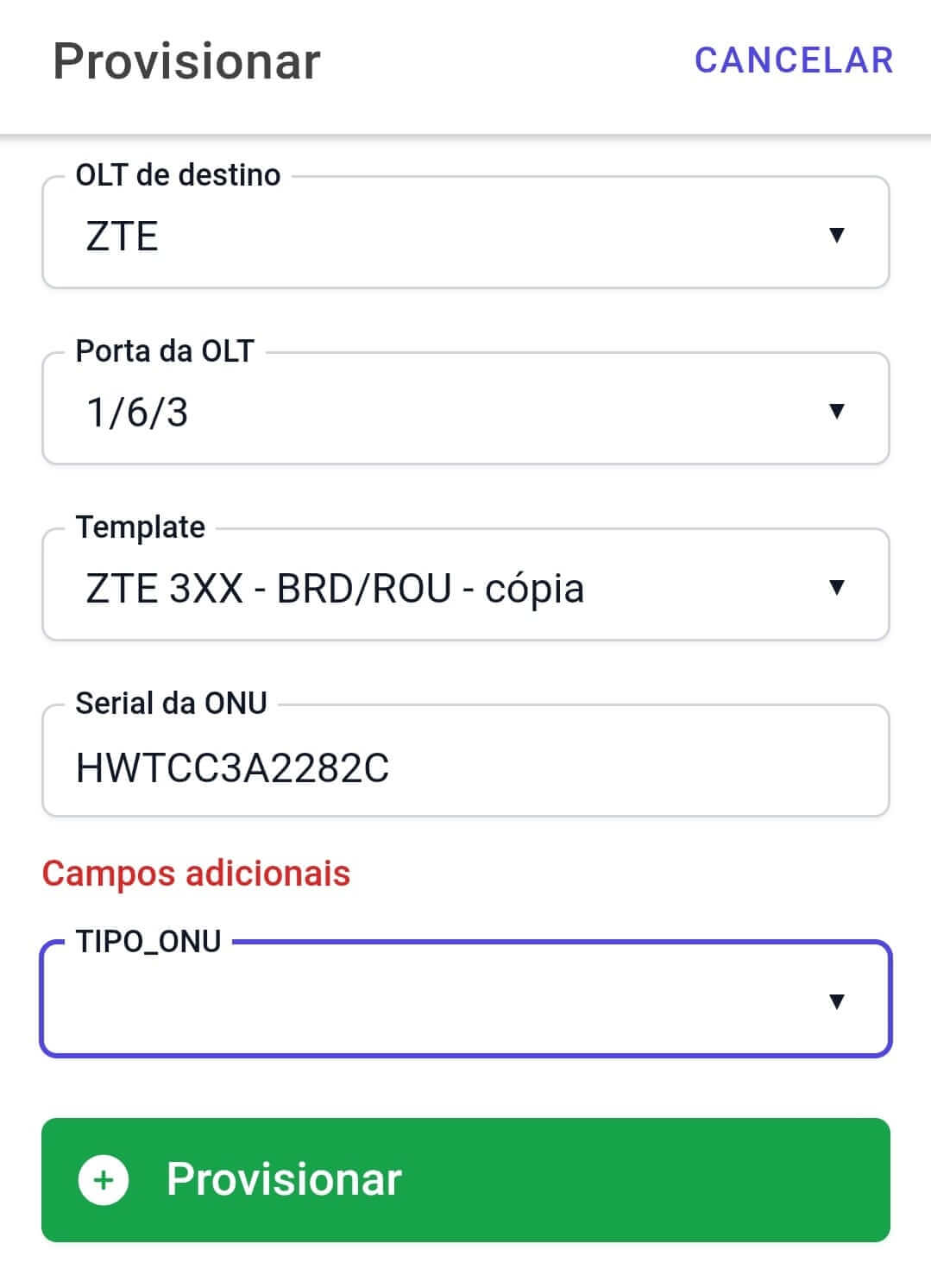Click the arrow beside 1/6/3
Screen dimensions: 931x1288
834,412
